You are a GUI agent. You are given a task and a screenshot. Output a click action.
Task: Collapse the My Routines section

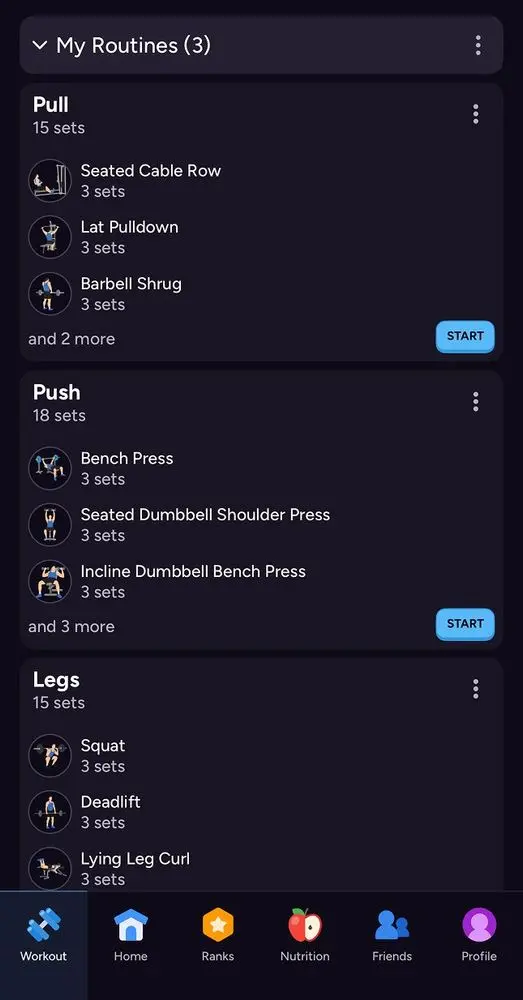coord(40,45)
